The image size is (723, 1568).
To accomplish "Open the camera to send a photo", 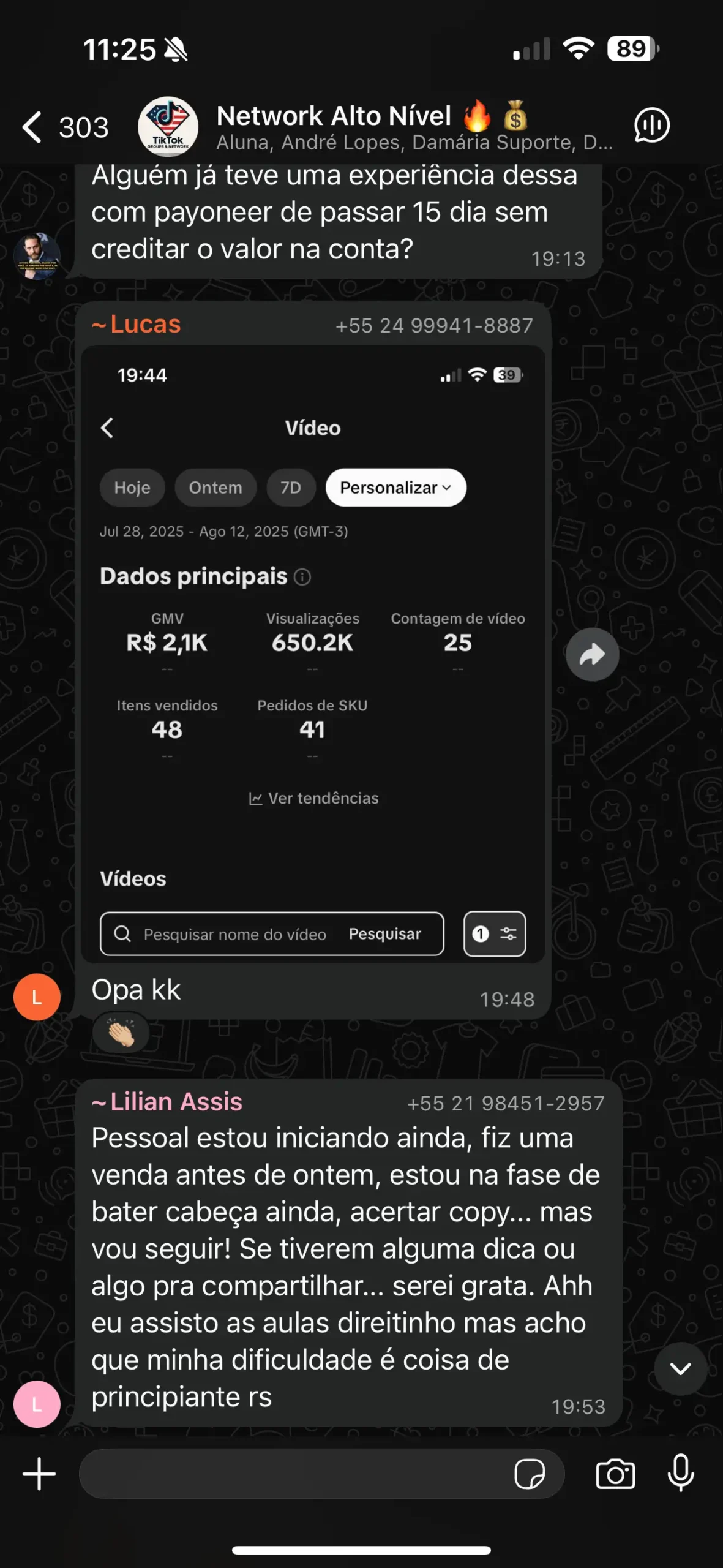I will pyautogui.click(x=615, y=1474).
